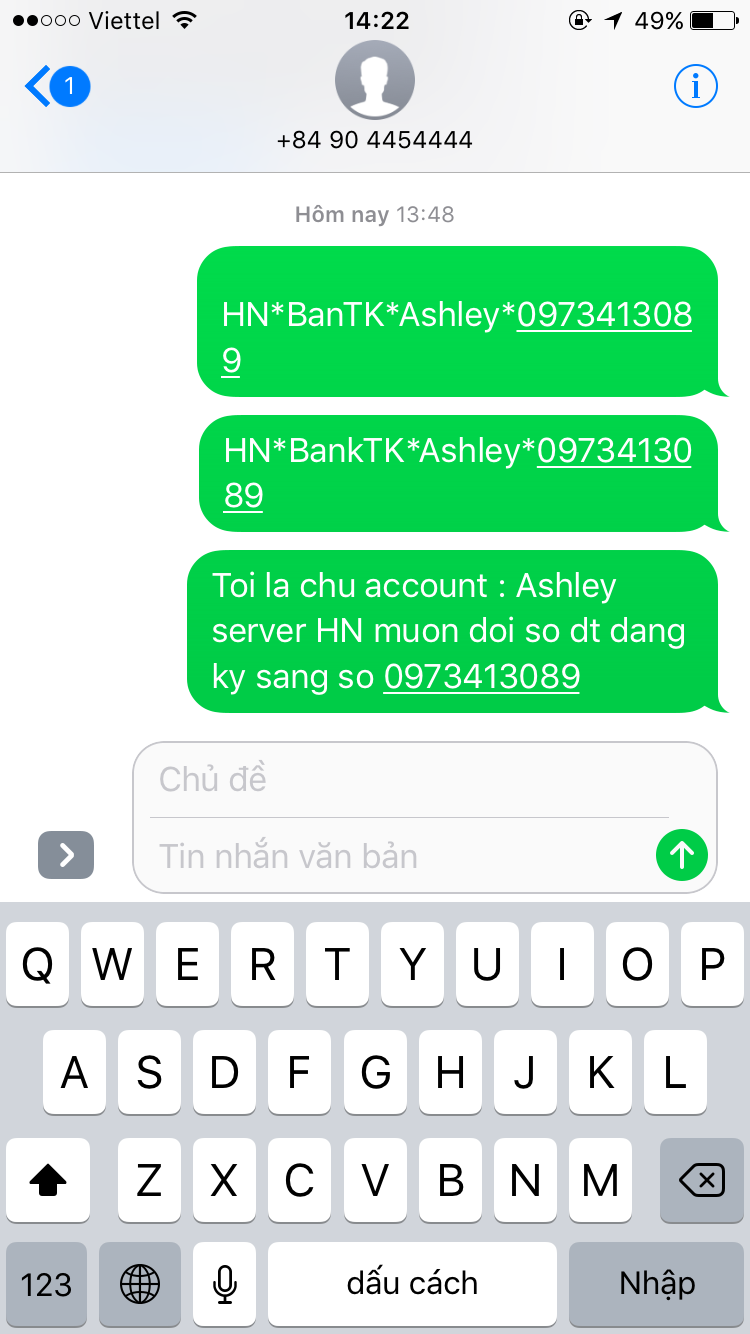Open contact details via info icon
750x1334 pixels.
[x=695, y=87]
